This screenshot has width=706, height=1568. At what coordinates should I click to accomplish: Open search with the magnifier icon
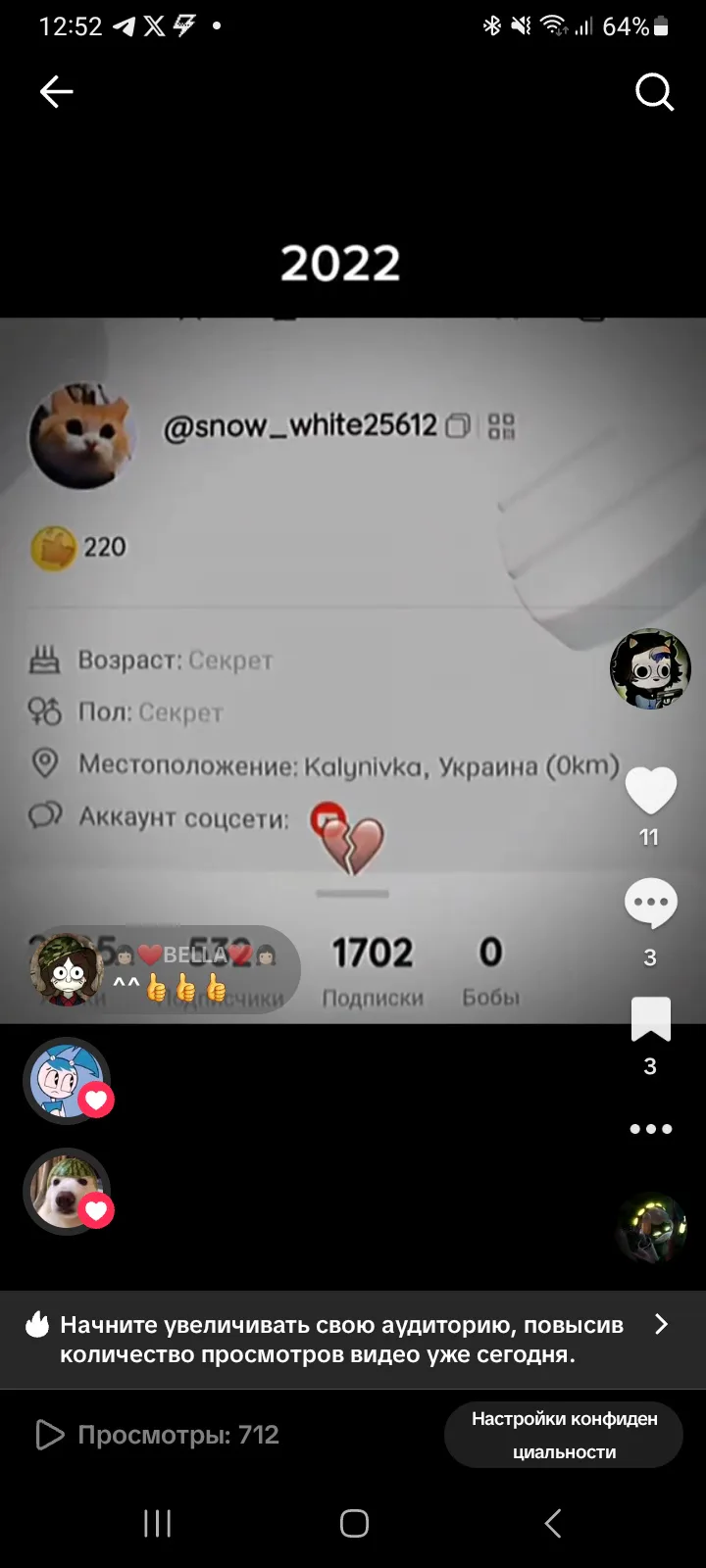click(x=654, y=92)
